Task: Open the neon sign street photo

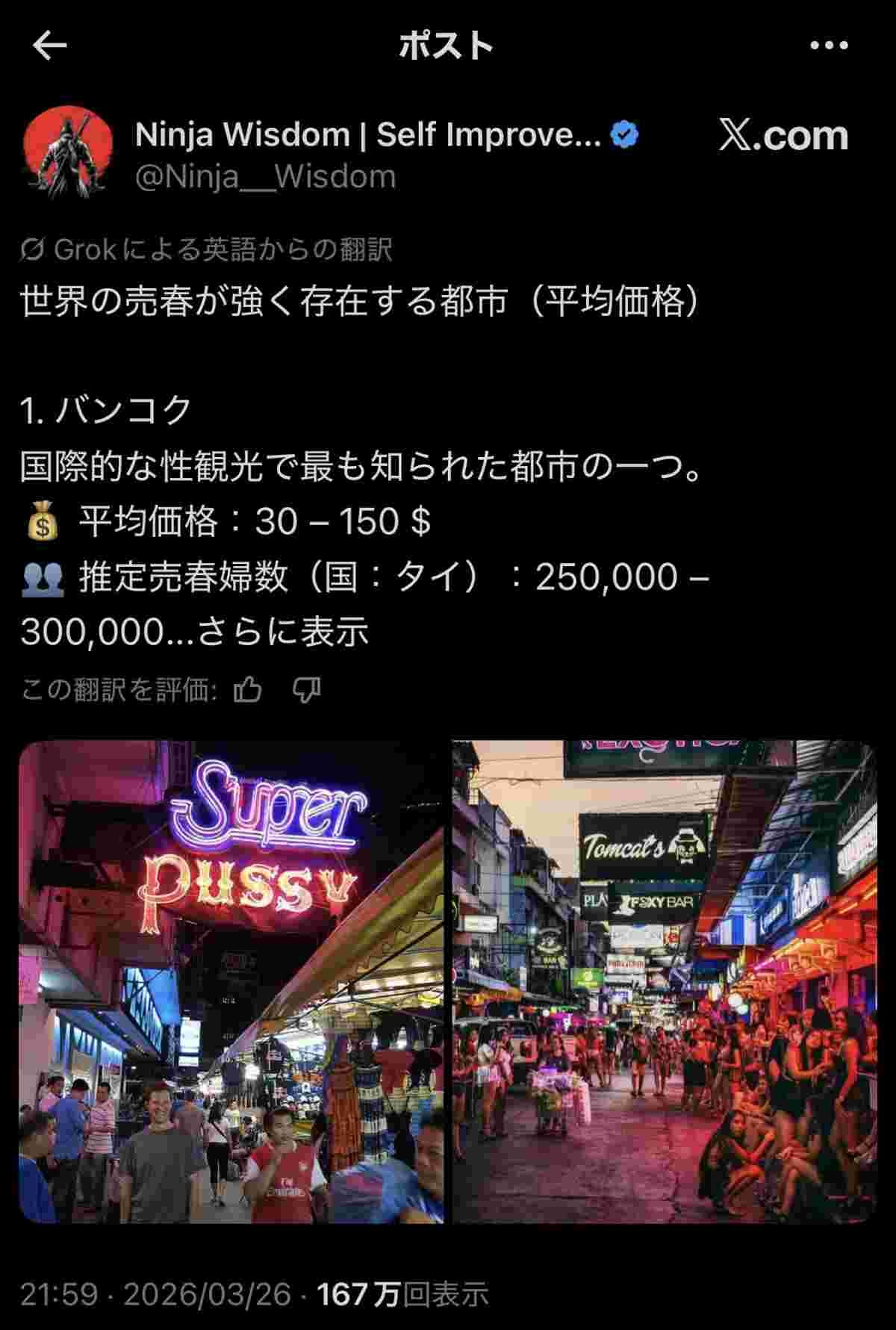Action: 231,981
